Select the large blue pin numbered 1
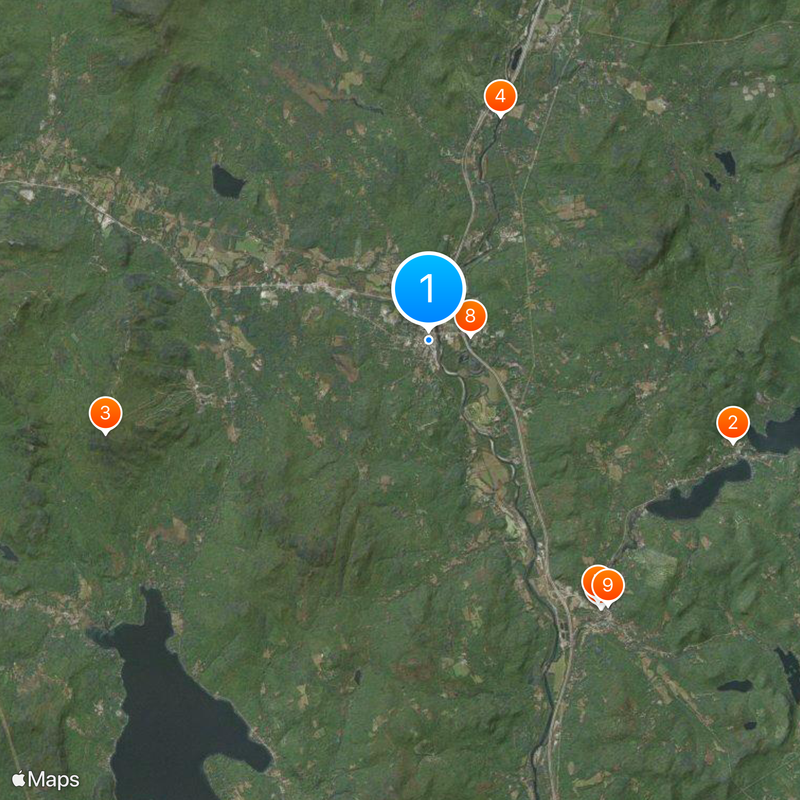 (428, 289)
